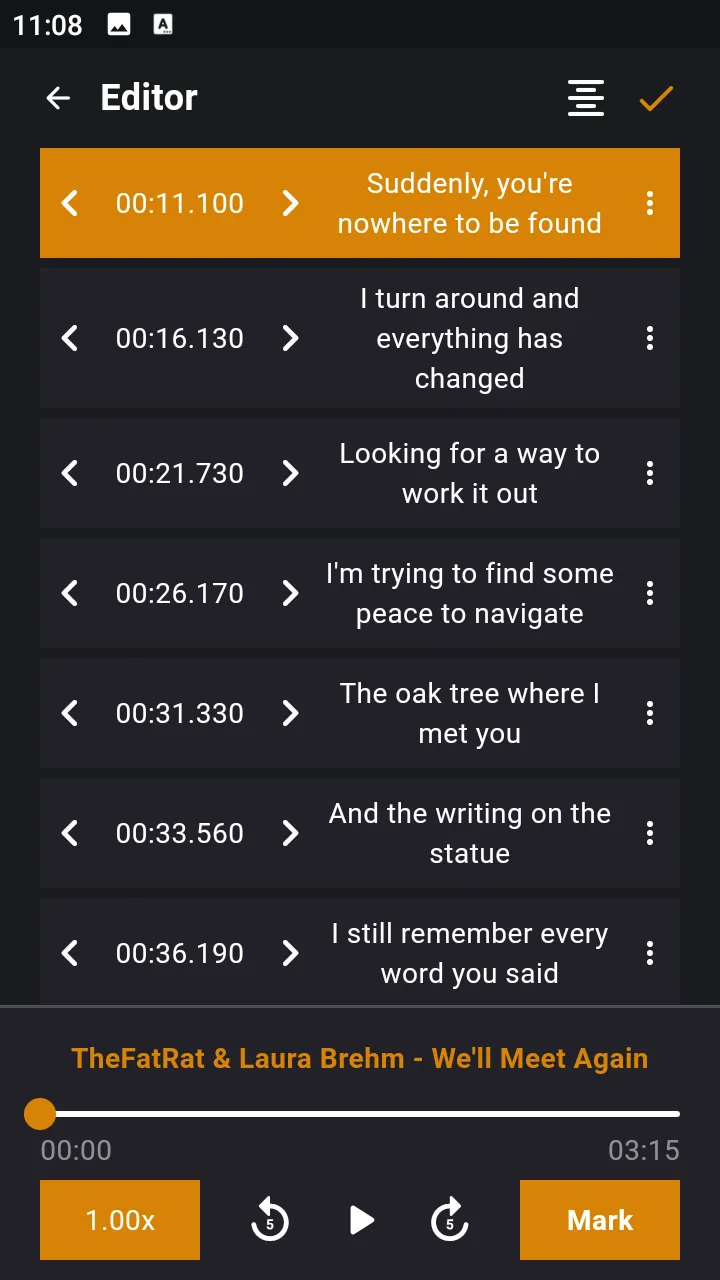Increase the 00:21.730 timestamp
The width and height of the screenshot is (720, 1280).
click(x=290, y=473)
